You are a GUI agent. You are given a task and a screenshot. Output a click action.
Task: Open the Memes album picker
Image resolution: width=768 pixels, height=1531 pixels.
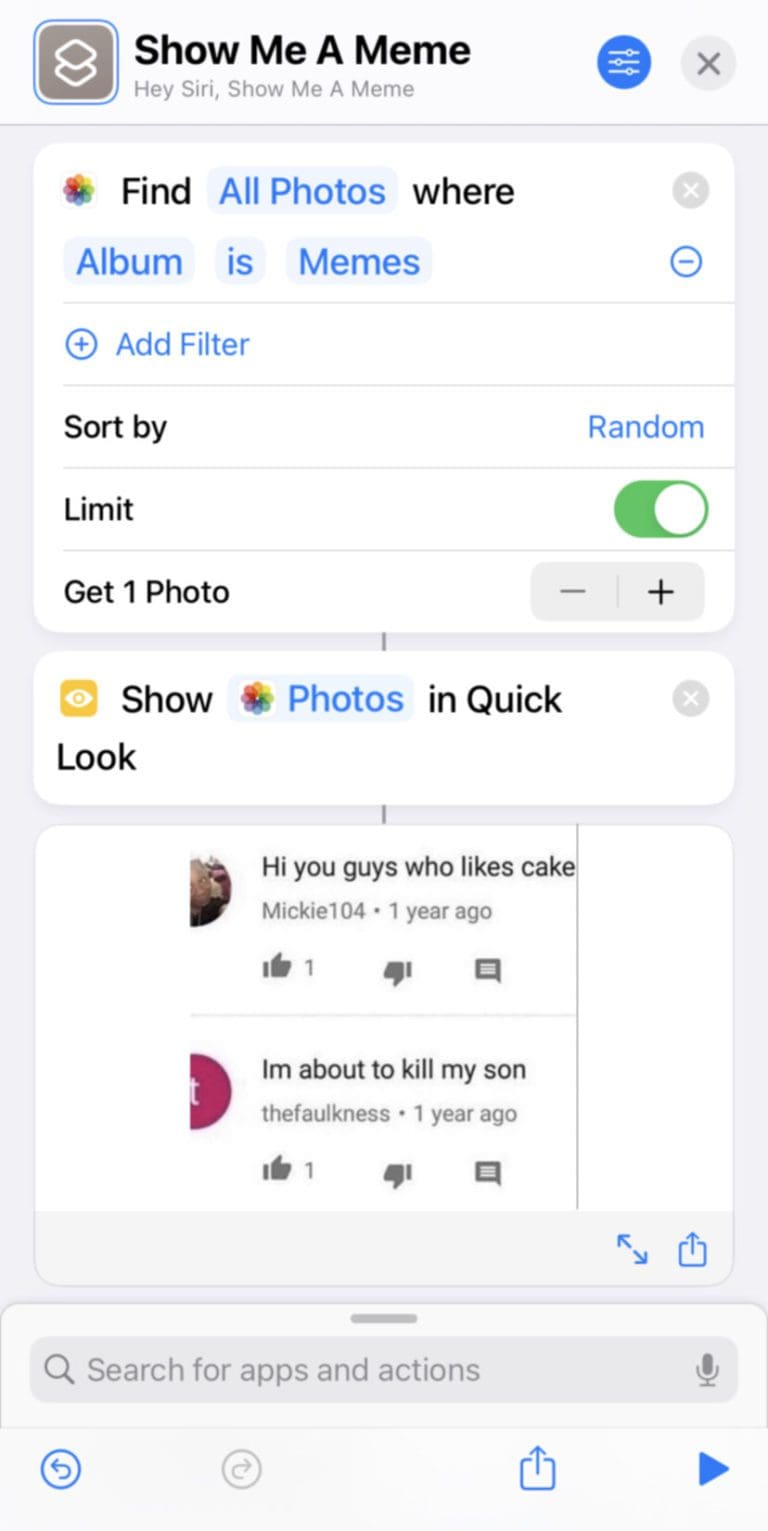click(x=358, y=261)
